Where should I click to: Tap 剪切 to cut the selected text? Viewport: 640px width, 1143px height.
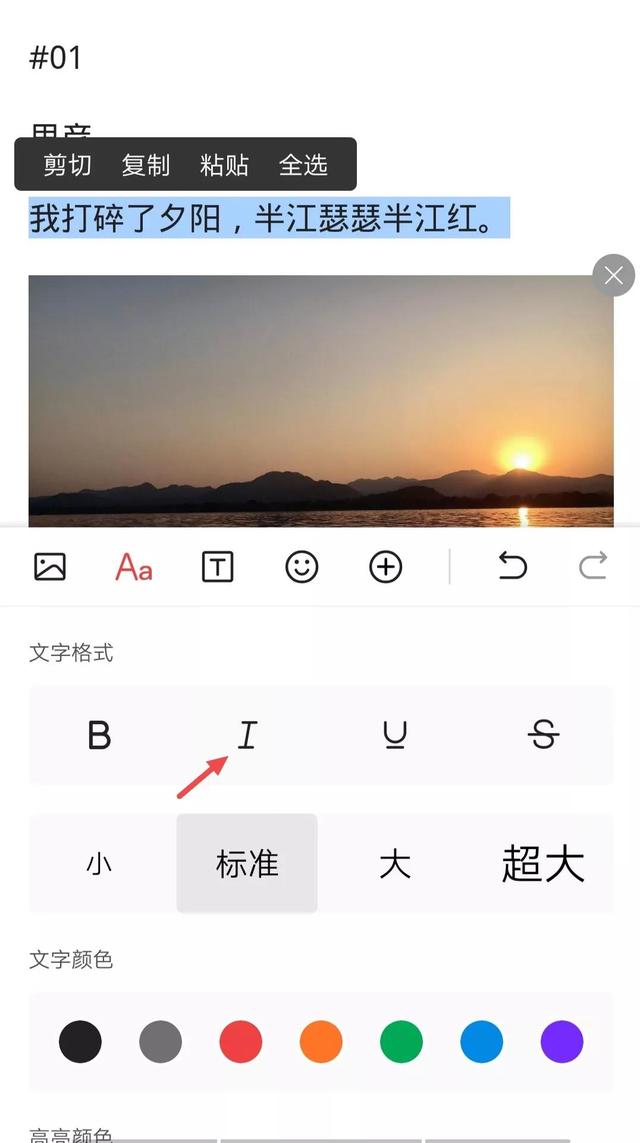pos(67,165)
